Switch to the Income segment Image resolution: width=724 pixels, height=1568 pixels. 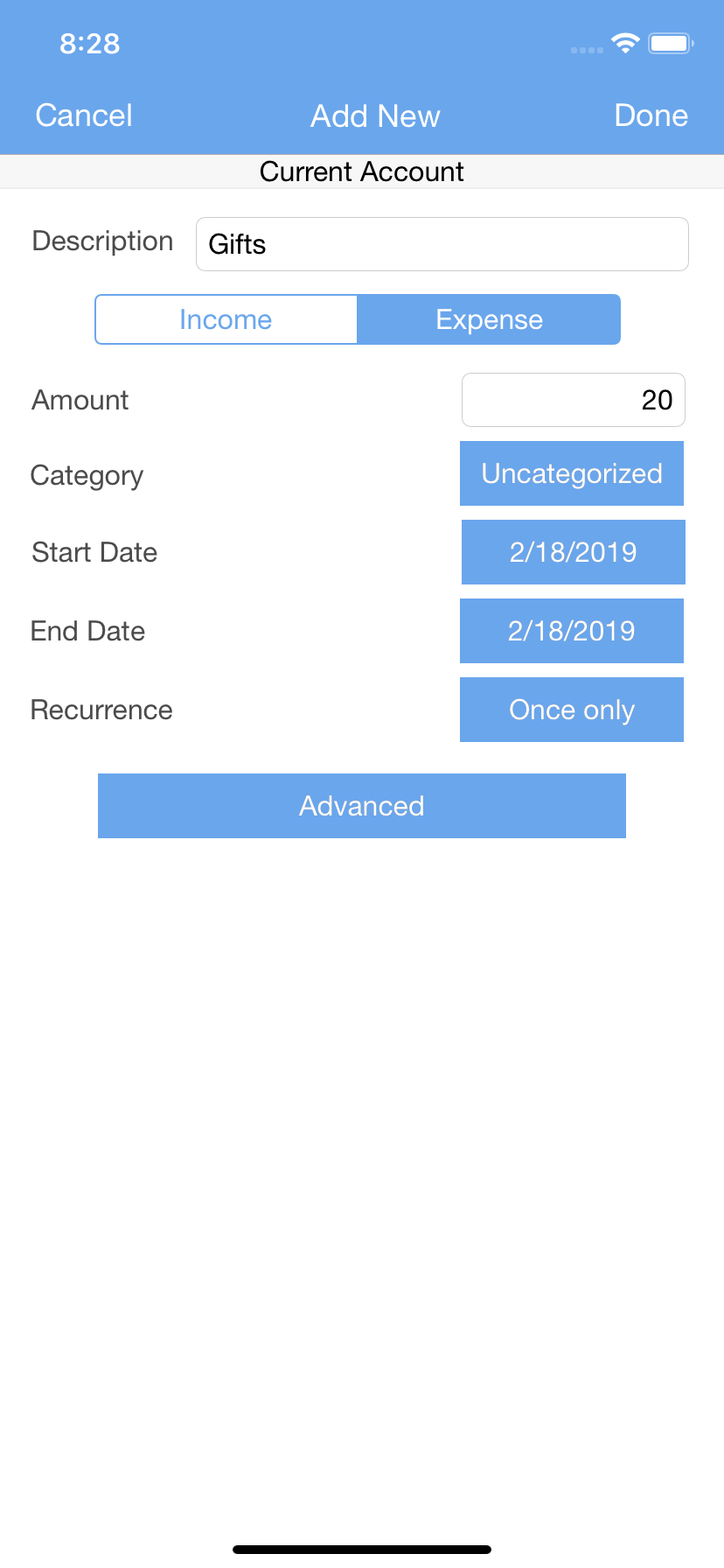(x=226, y=319)
